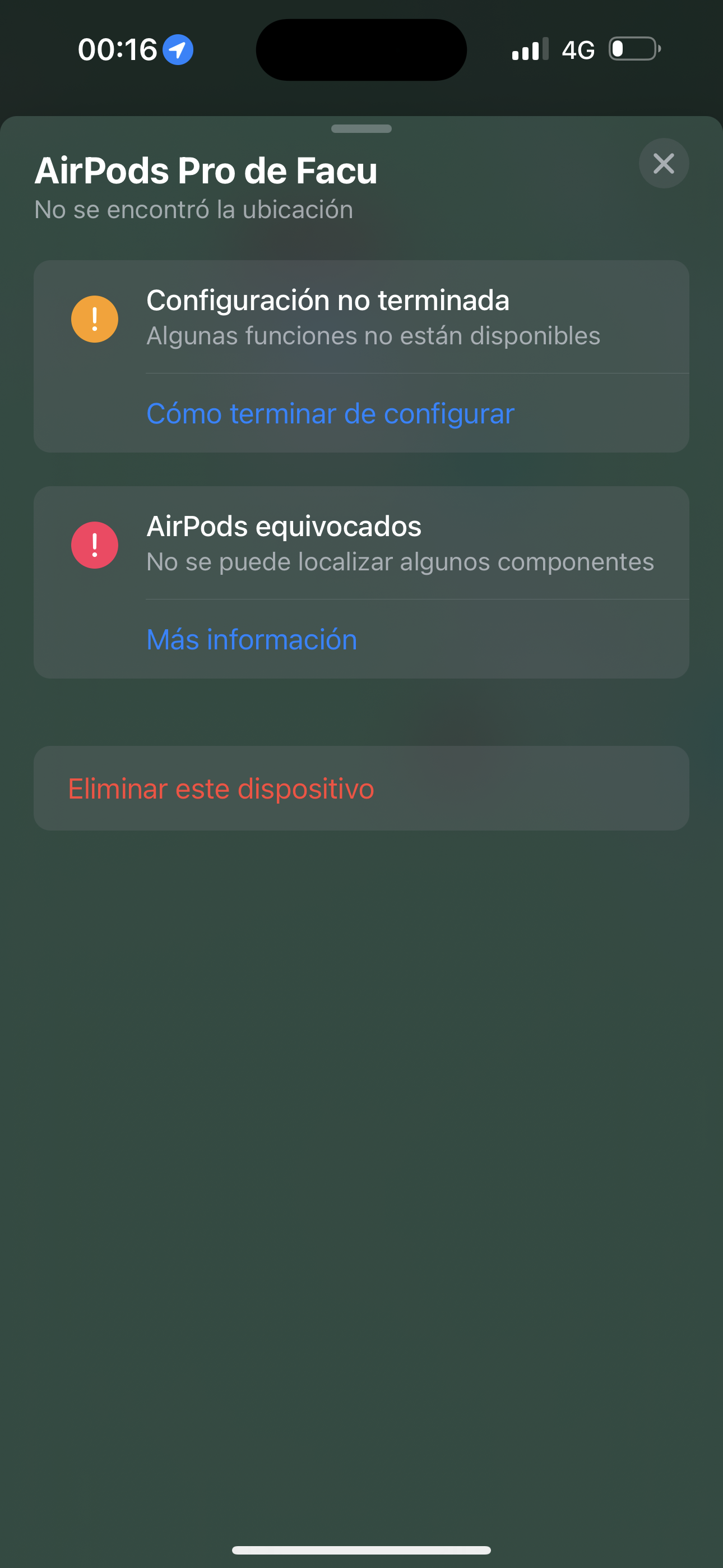The height and width of the screenshot is (1568, 723).
Task: Open "Más información" about AirPods equivocados
Action: tap(252, 640)
